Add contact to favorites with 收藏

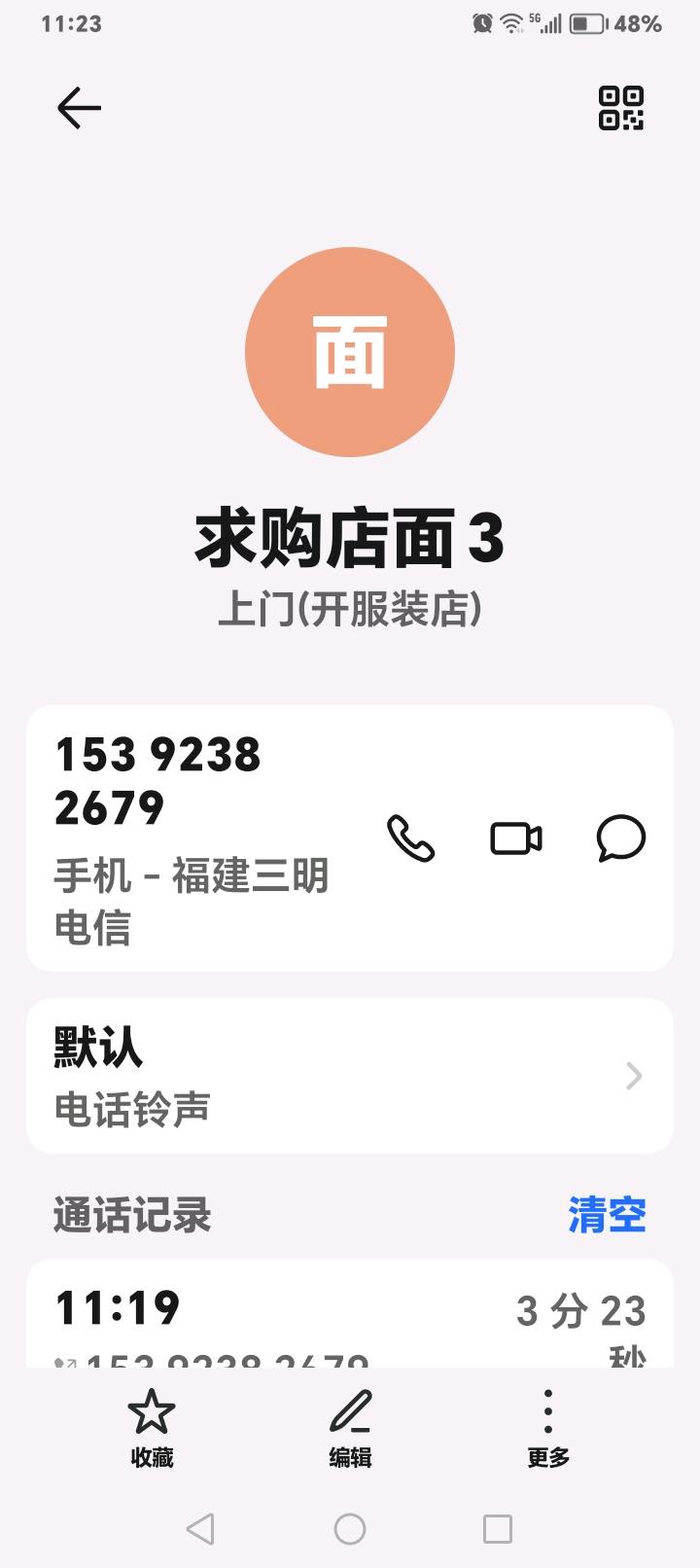click(x=152, y=1427)
